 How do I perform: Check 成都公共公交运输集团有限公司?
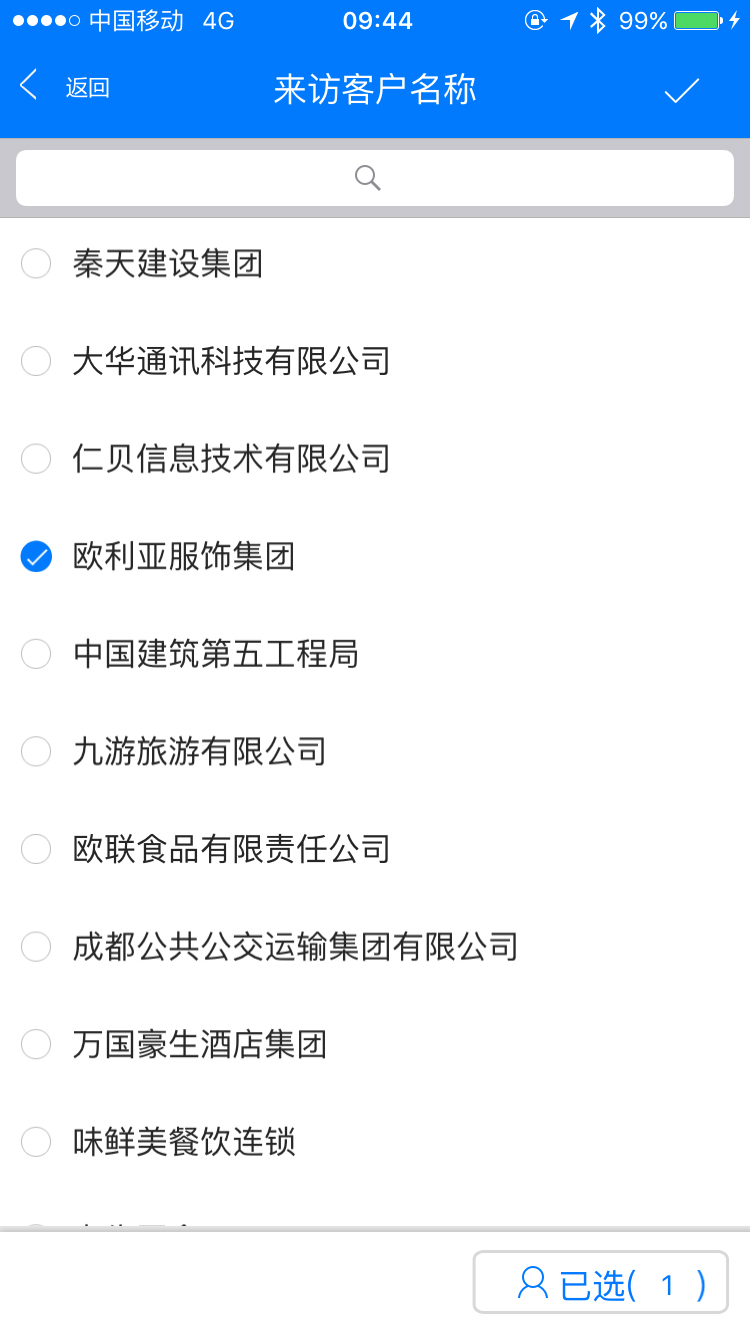[36, 946]
